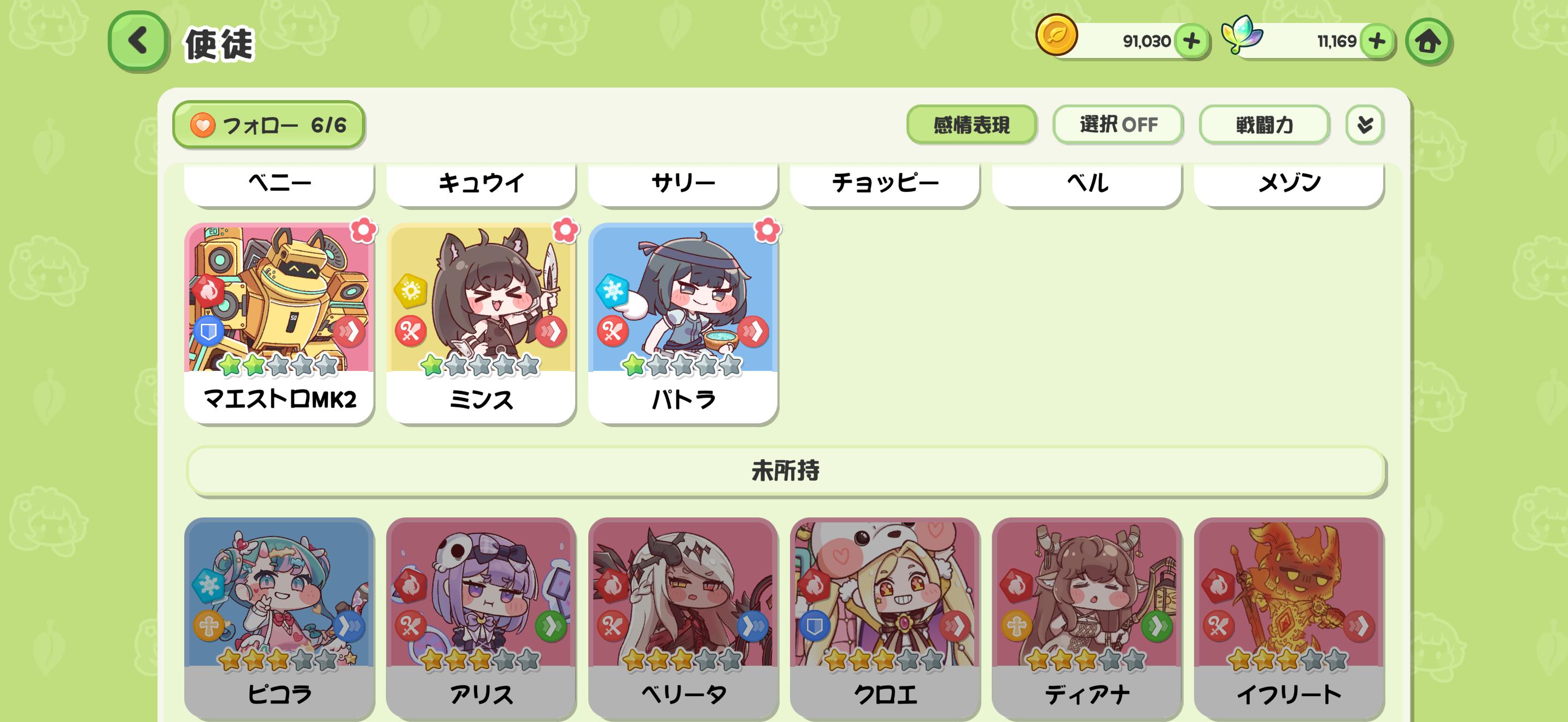Open ミンス character card
Image resolution: width=1568 pixels, height=722 pixels.
(481, 323)
